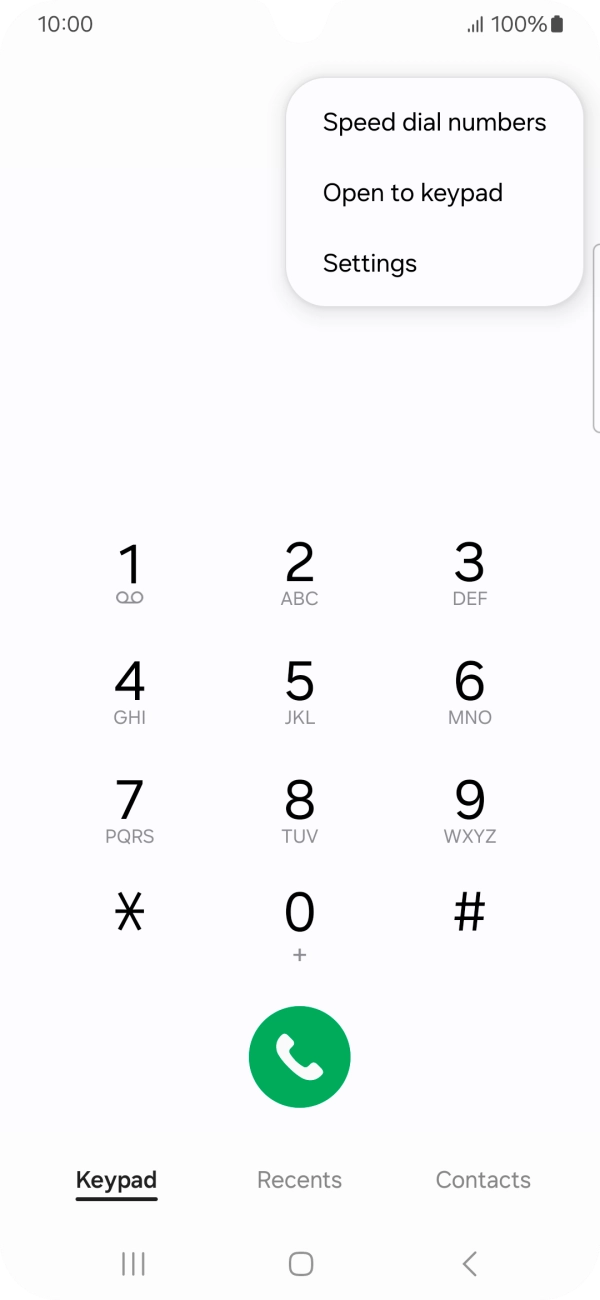This screenshot has width=600, height=1300.
Task: Select the Open to keypad option
Action: tap(412, 193)
